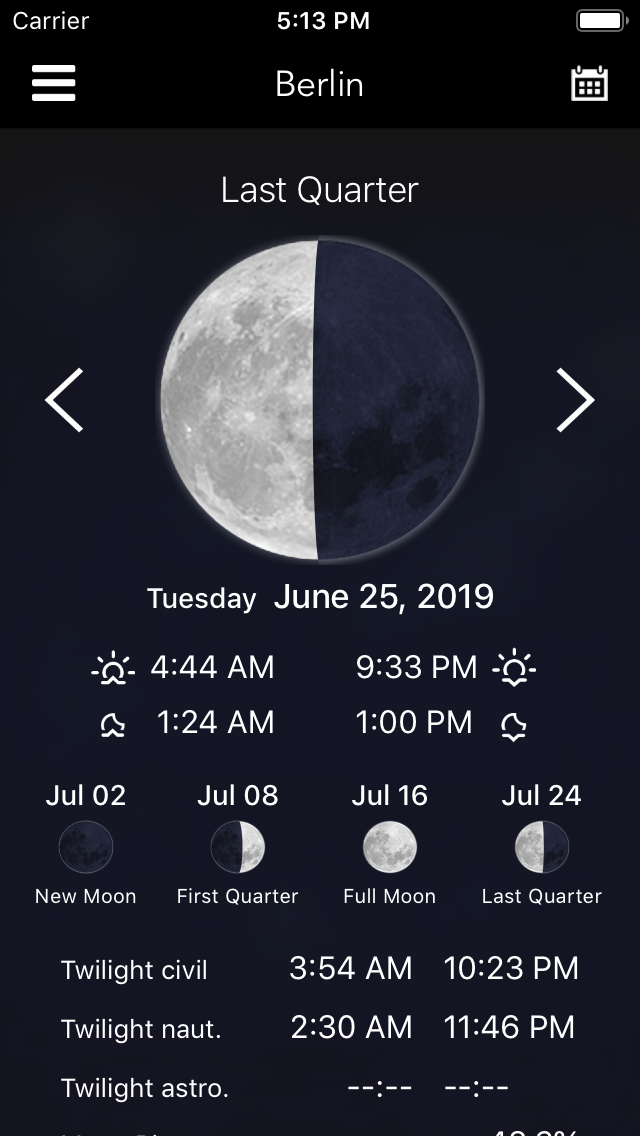Open the calendar date picker

(589, 84)
